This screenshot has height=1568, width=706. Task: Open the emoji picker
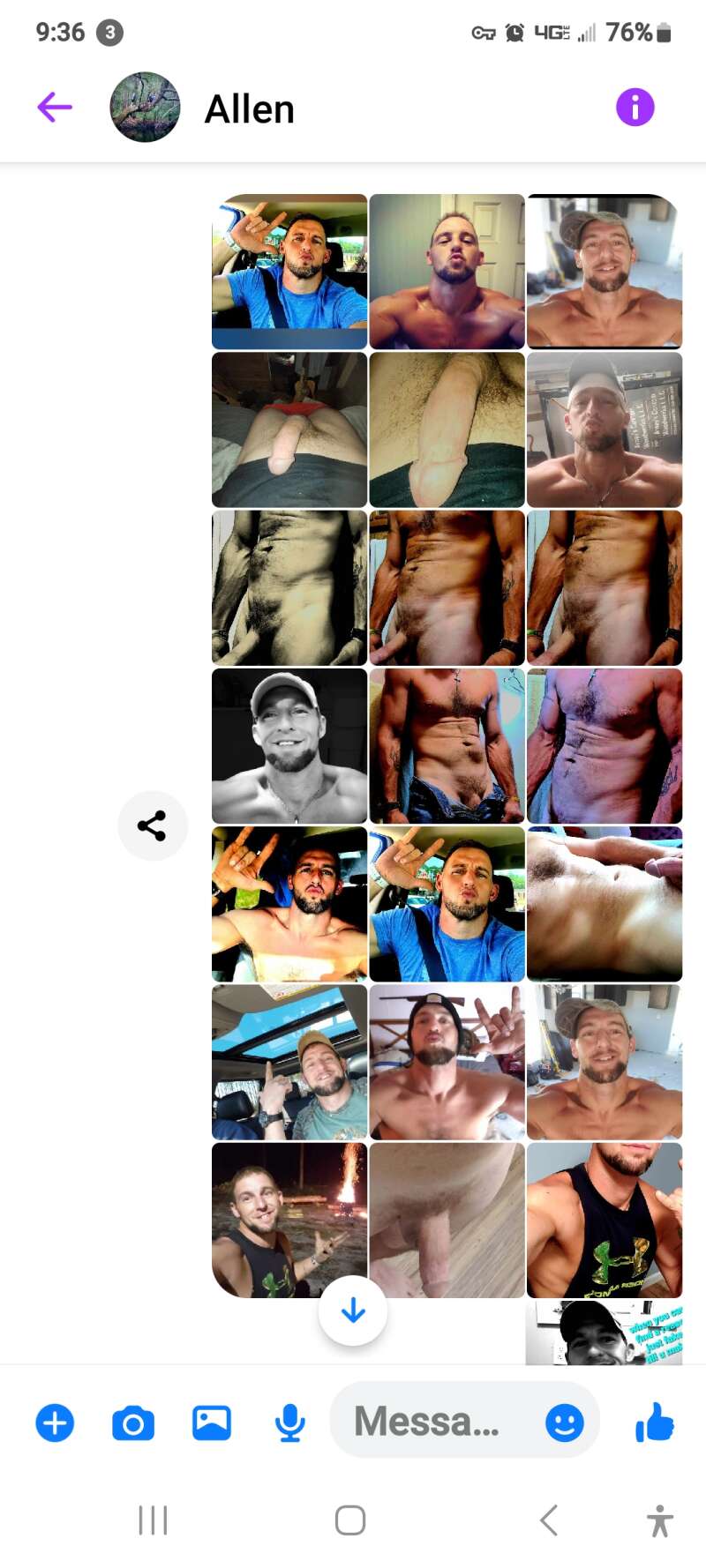click(564, 1422)
